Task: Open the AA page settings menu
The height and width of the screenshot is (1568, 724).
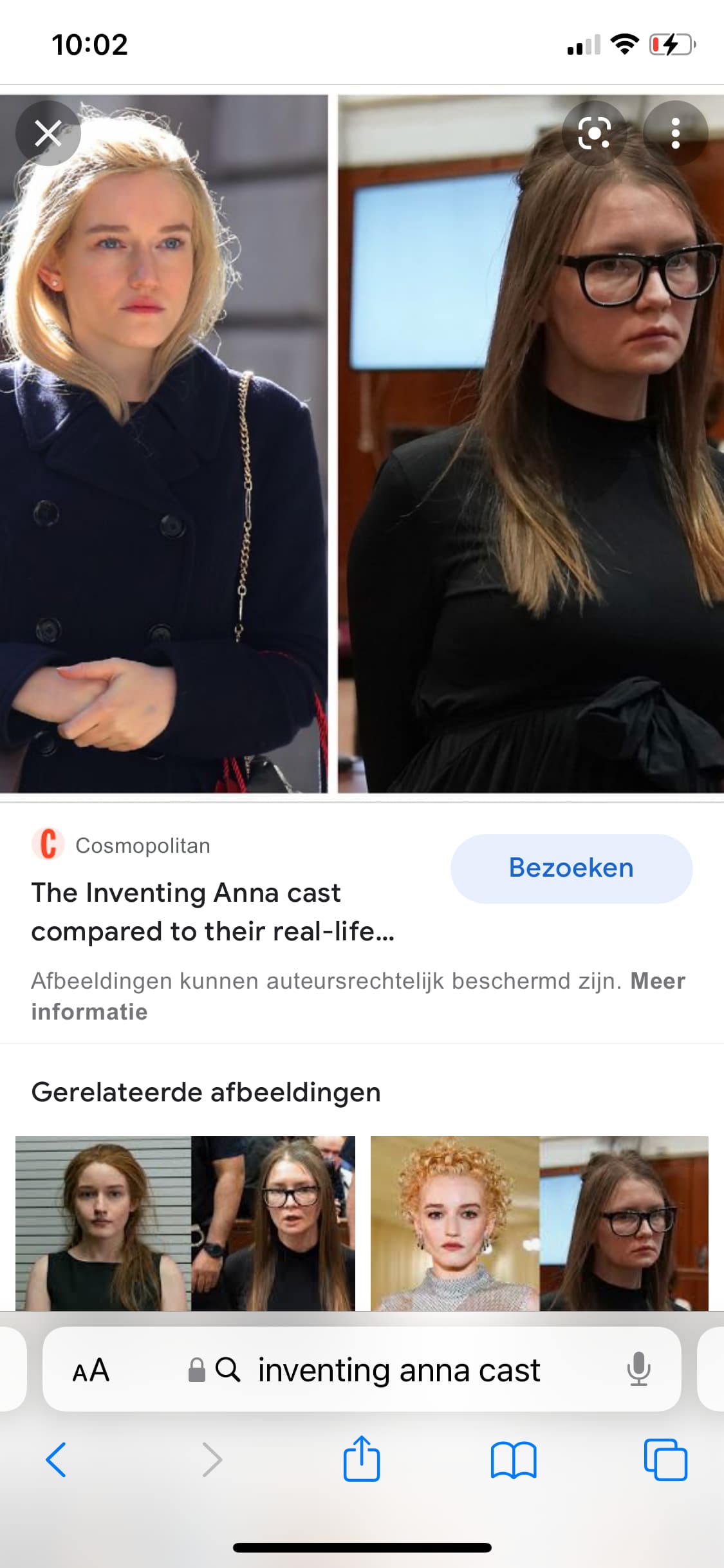Action: point(91,1370)
